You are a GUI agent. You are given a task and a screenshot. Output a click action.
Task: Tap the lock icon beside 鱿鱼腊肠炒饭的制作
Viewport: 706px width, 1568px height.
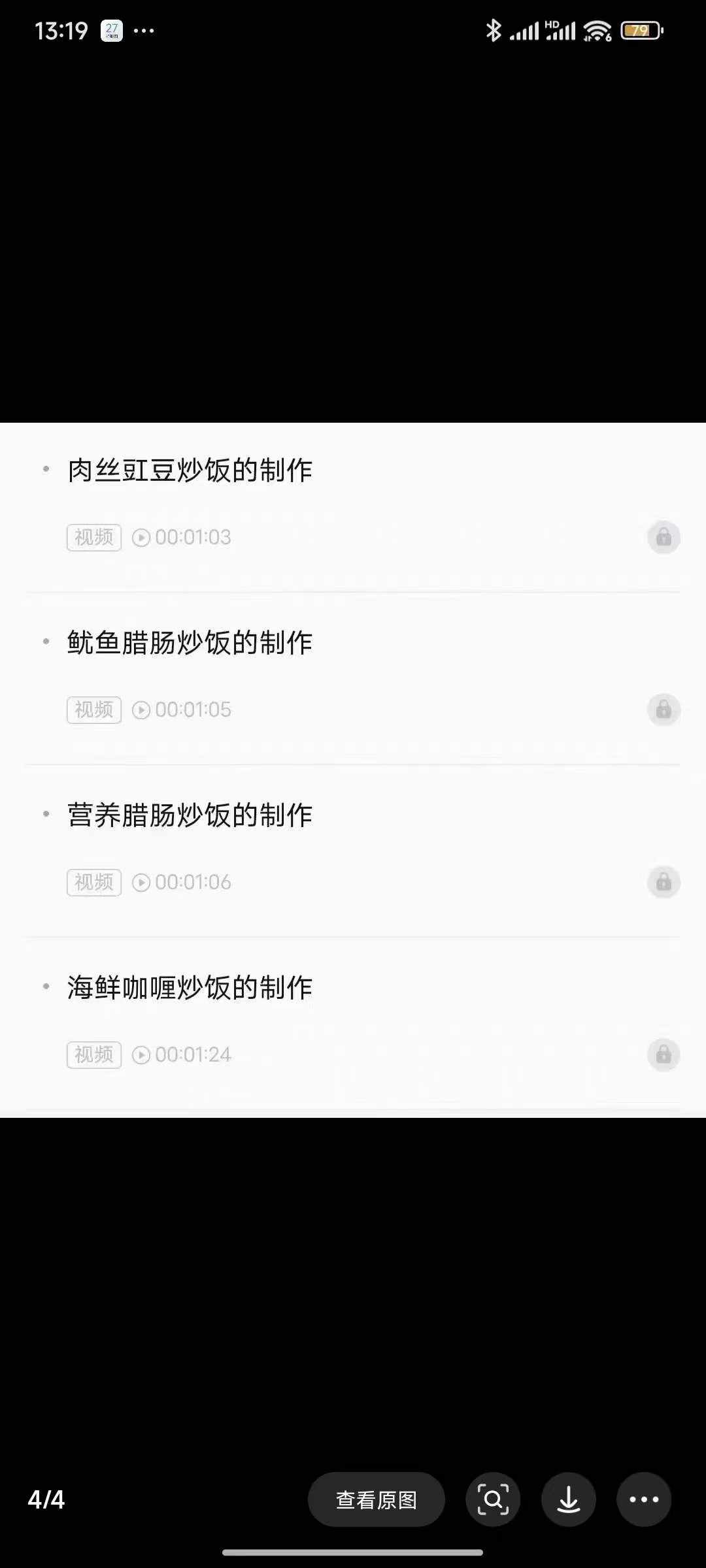point(664,710)
